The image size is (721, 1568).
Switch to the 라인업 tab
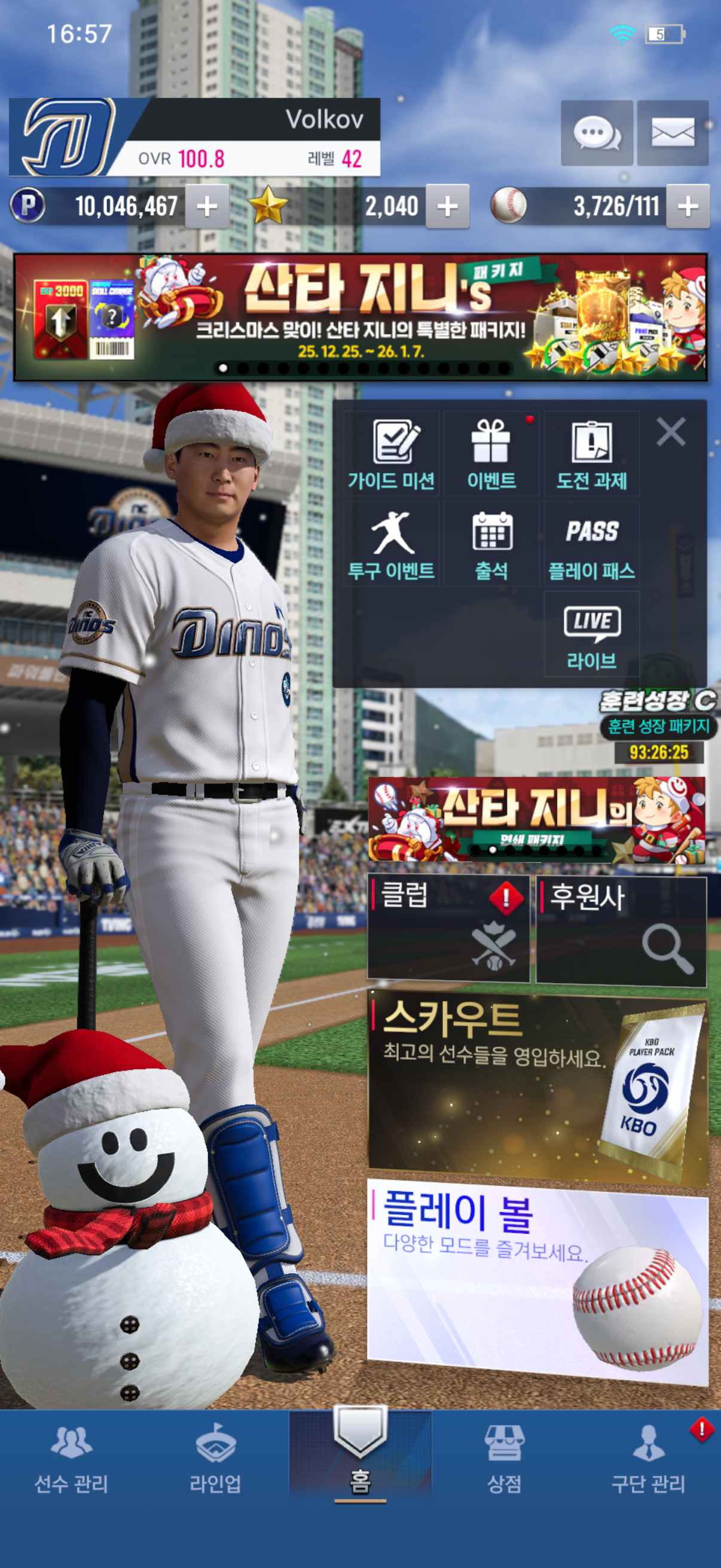coord(215,1458)
